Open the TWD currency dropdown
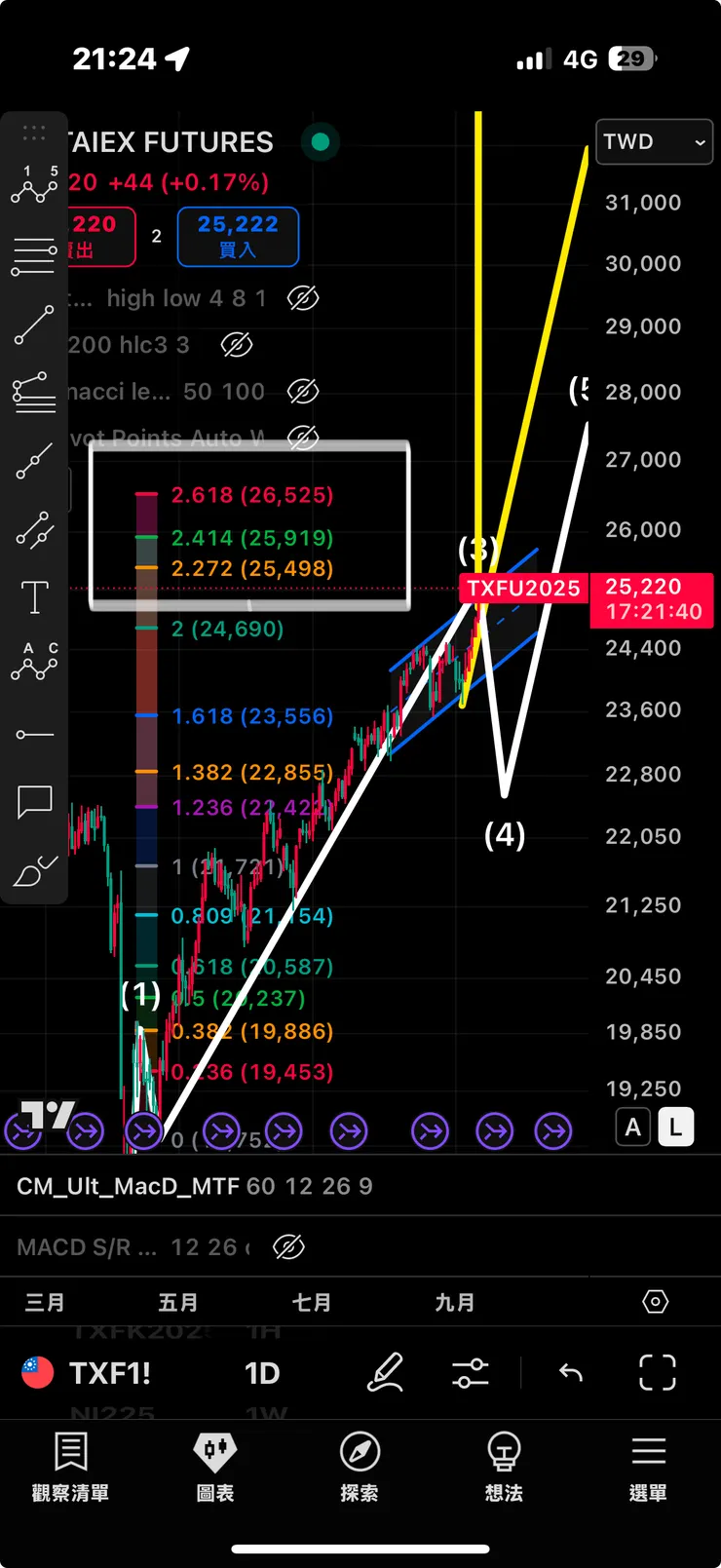The image size is (721, 1568). (653, 142)
